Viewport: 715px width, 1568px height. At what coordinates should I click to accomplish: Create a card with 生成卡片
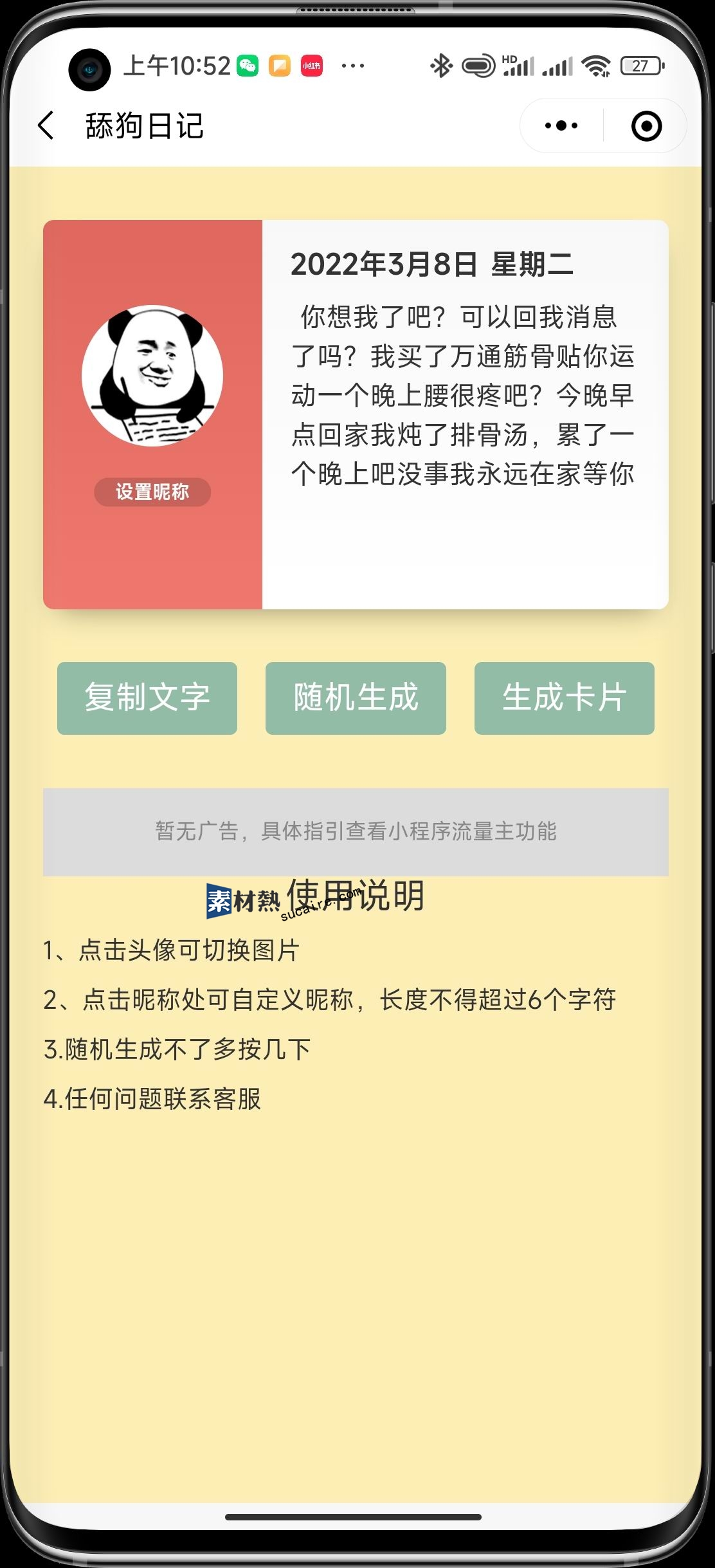tap(564, 698)
